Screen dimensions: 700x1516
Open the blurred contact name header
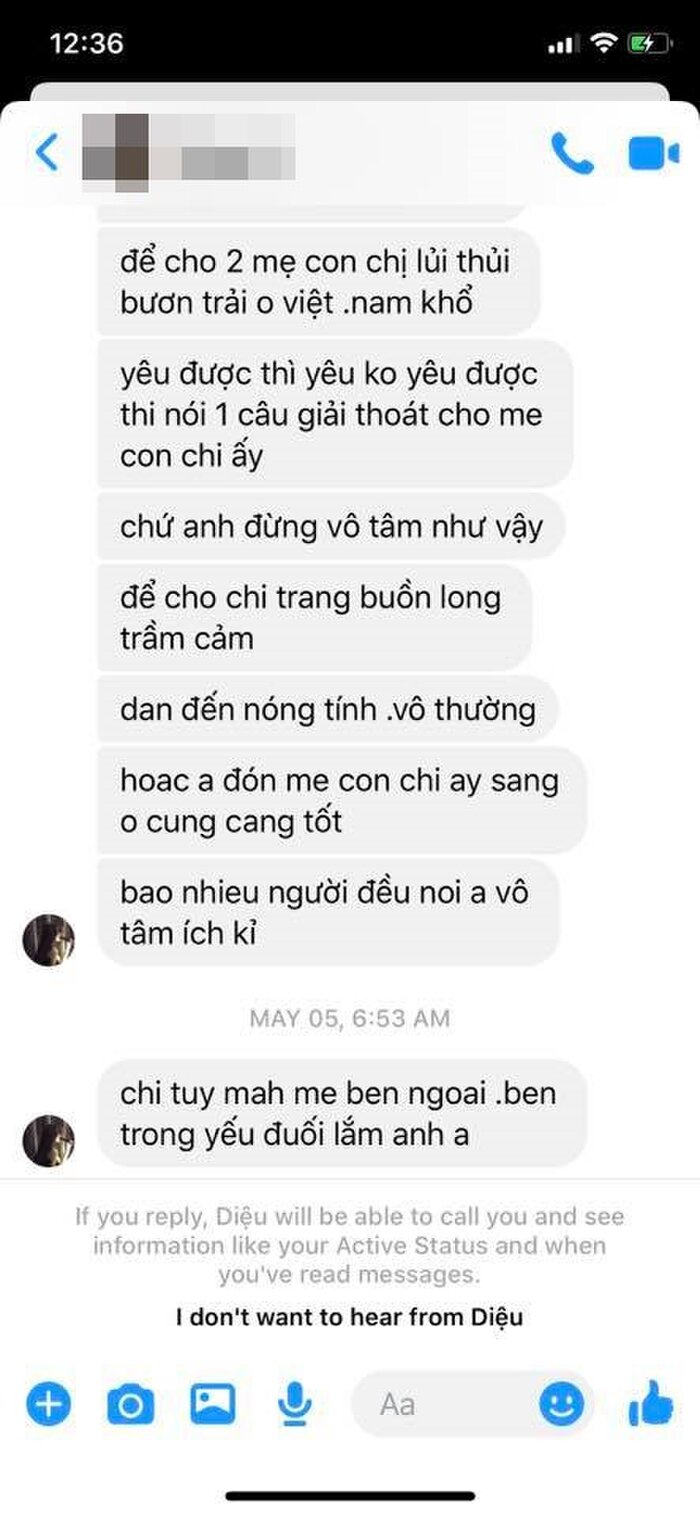pyautogui.click(x=187, y=153)
